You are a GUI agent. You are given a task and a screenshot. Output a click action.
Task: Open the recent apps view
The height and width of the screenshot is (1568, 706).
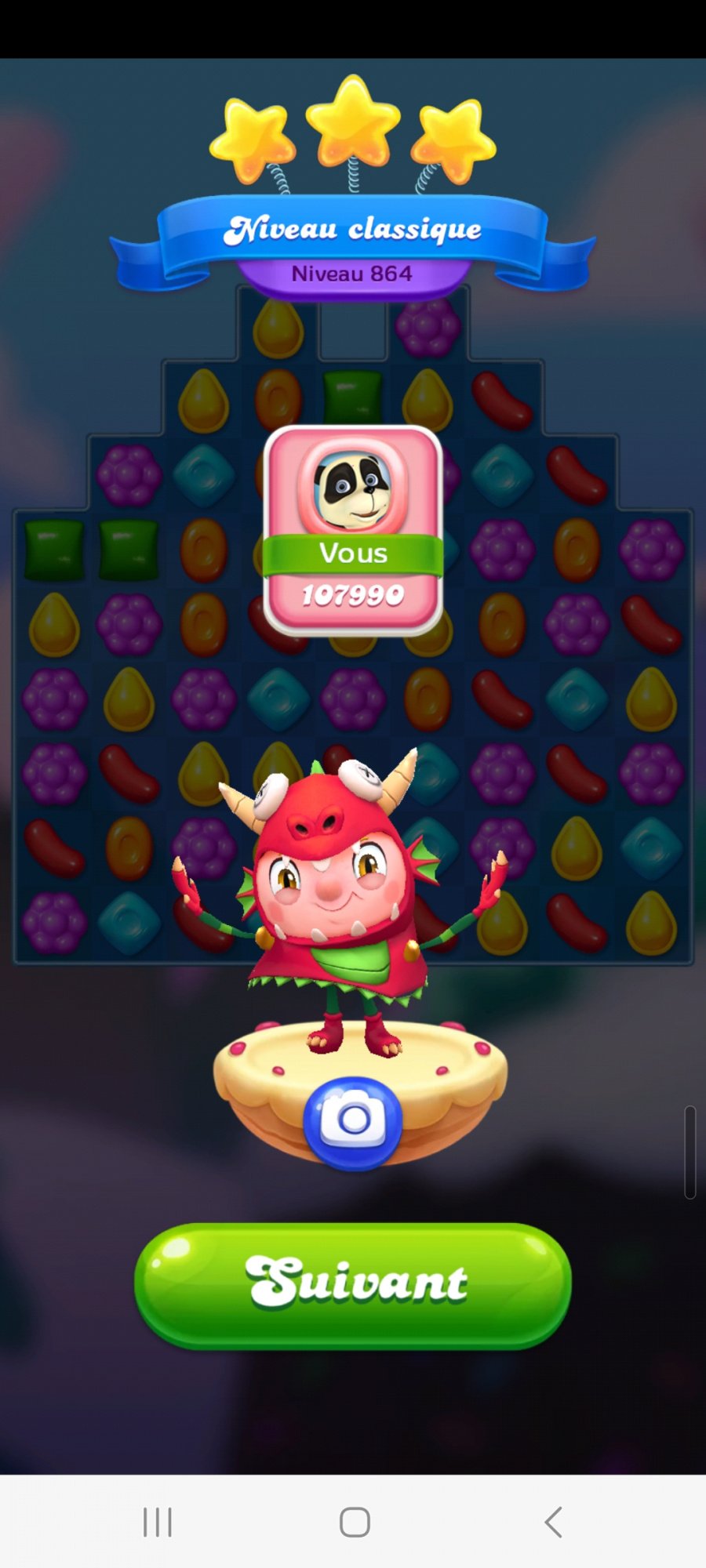[x=157, y=1522]
